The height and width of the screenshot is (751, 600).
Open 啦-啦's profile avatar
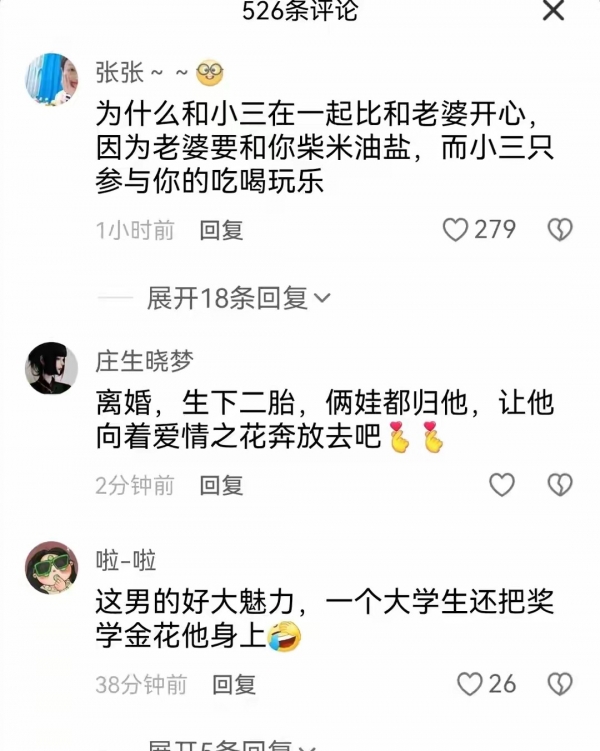[x=51, y=567]
